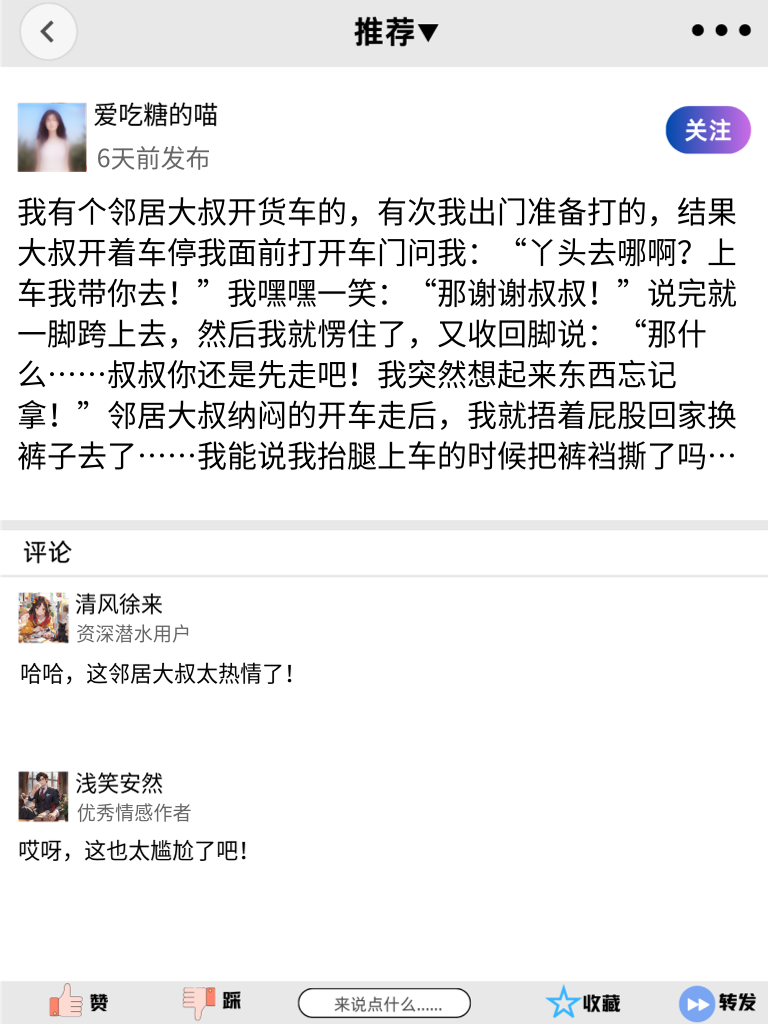Open 浅笑安然's profile avatar
The width and height of the screenshot is (768, 1024).
pos(44,796)
